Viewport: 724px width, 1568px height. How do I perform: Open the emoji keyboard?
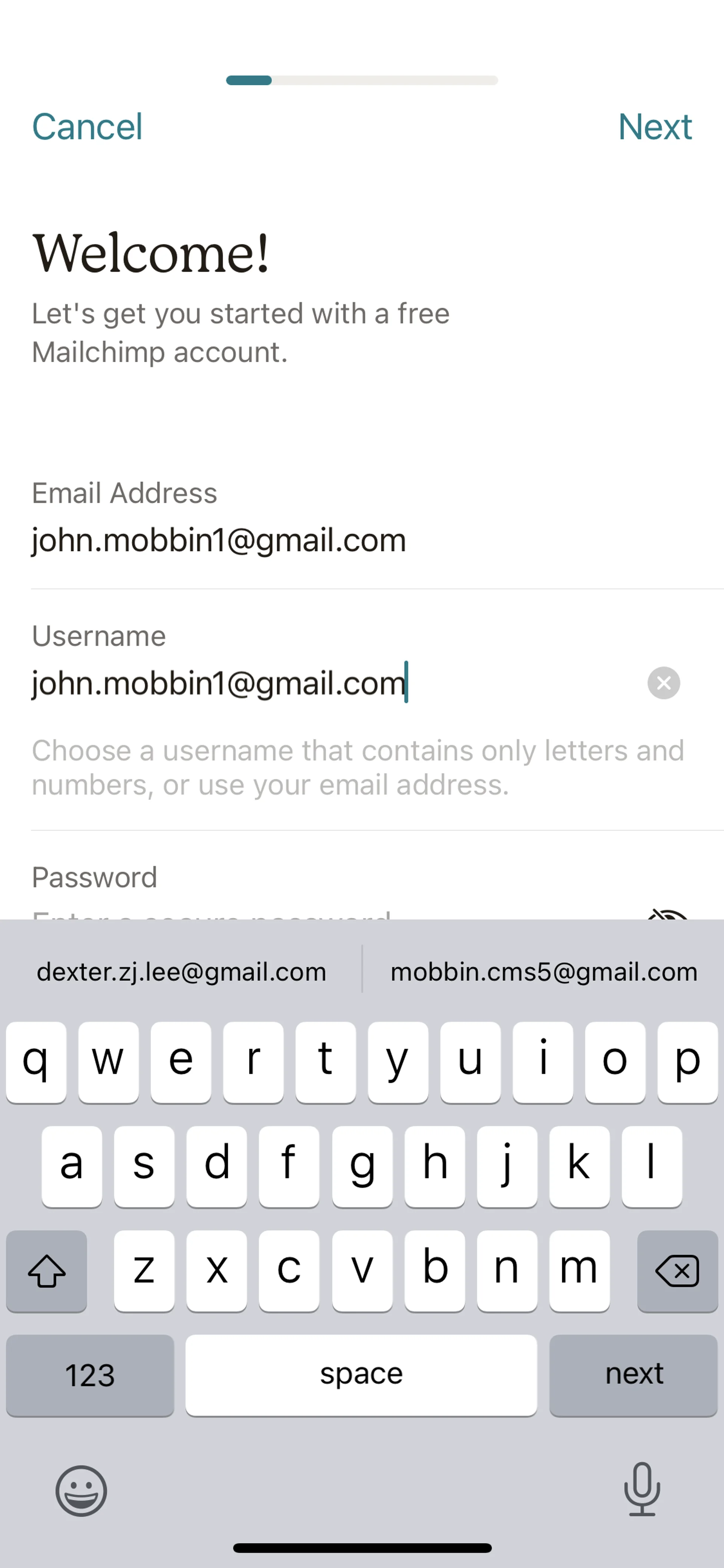tap(81, 1491)
